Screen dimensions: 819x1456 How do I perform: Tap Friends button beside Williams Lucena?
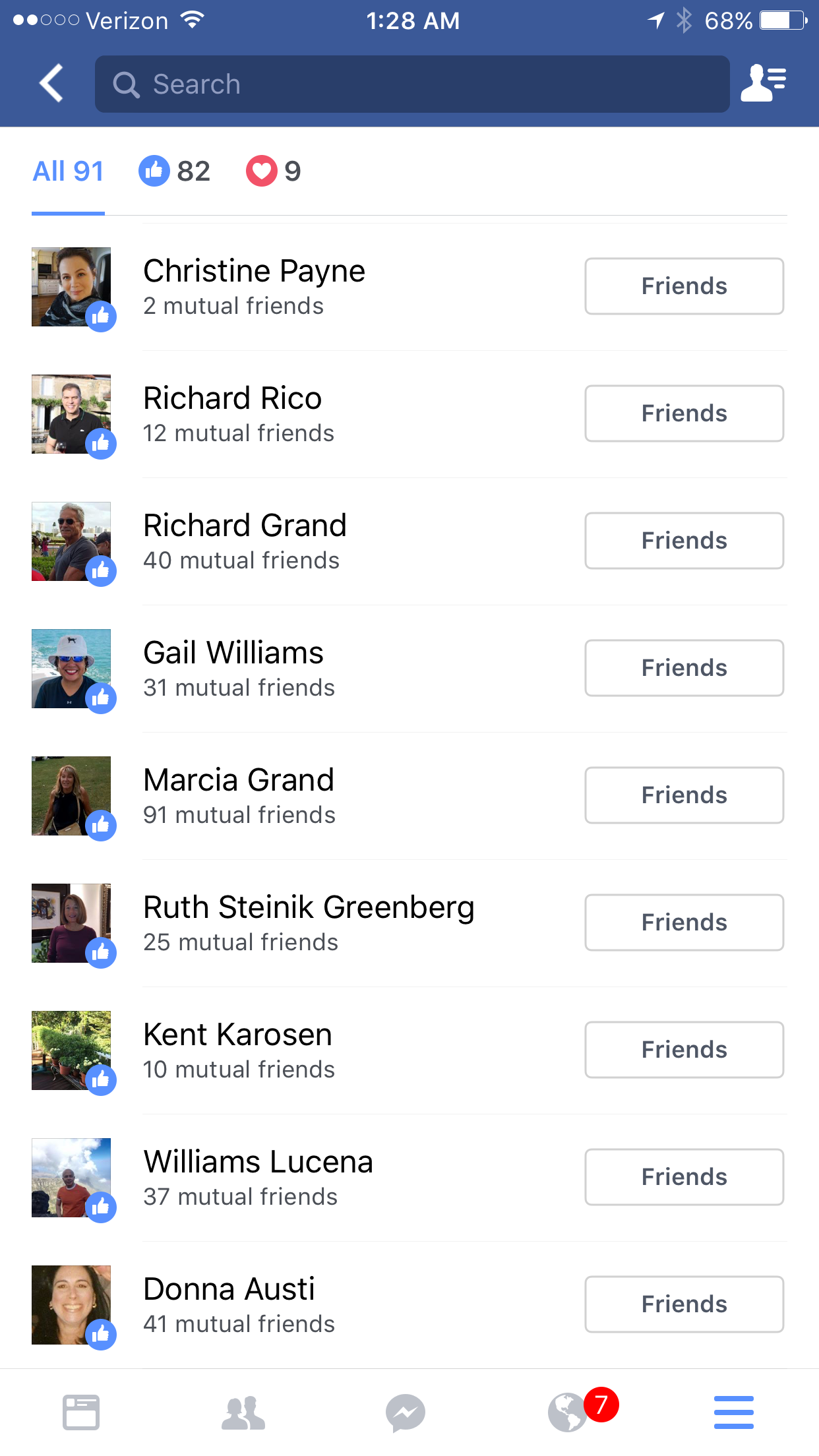click(684, 1177)
